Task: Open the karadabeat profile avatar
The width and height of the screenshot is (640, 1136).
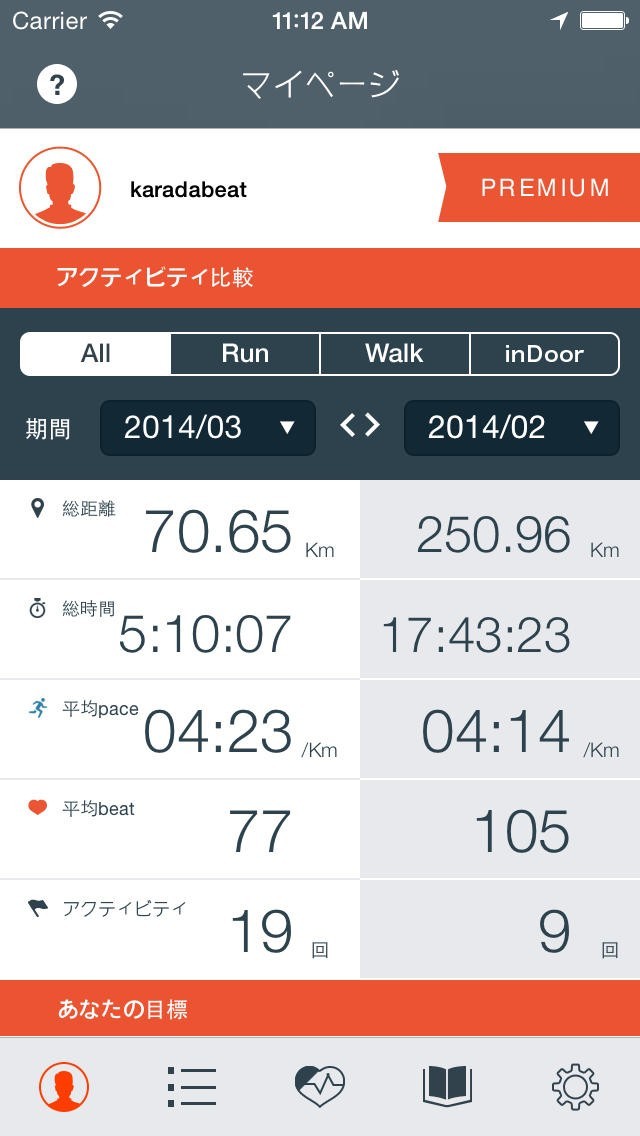Action: (x=60, y=188)
